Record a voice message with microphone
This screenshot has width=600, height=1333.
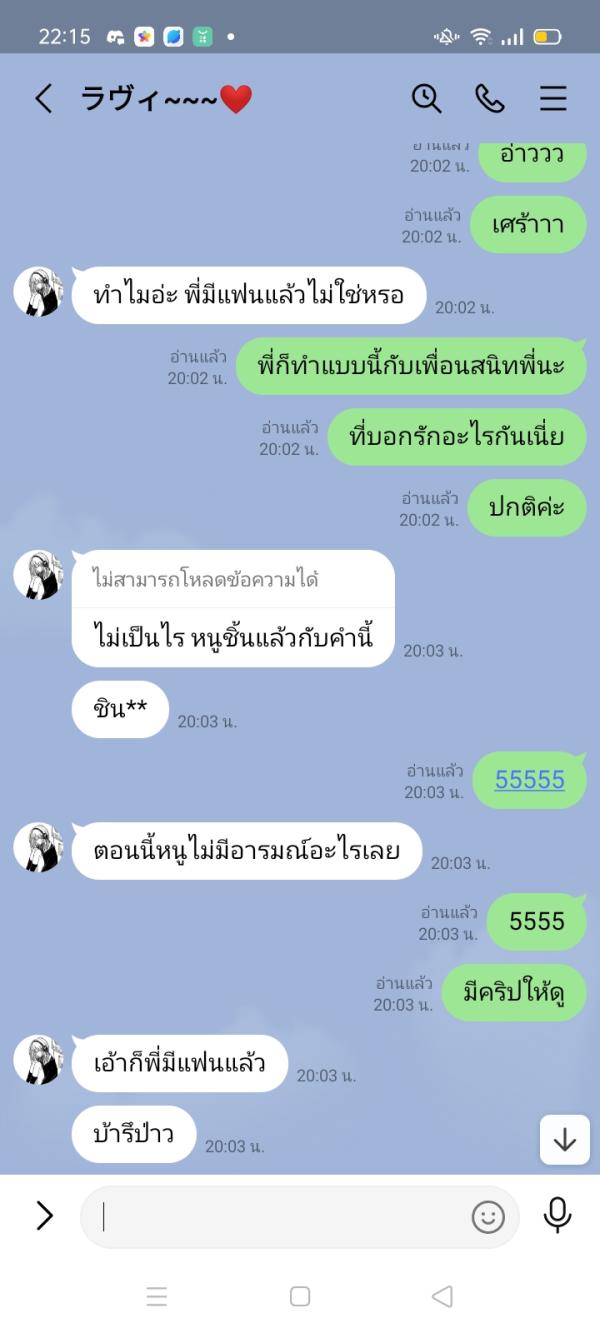click(x=557, y=1215)
